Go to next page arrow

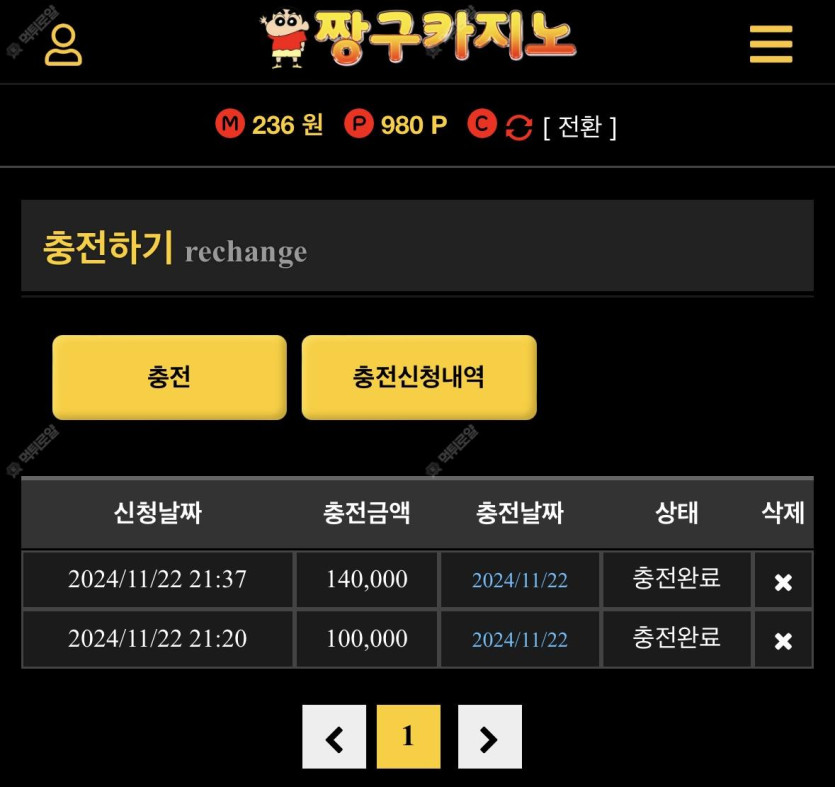[x=489, y=737]
